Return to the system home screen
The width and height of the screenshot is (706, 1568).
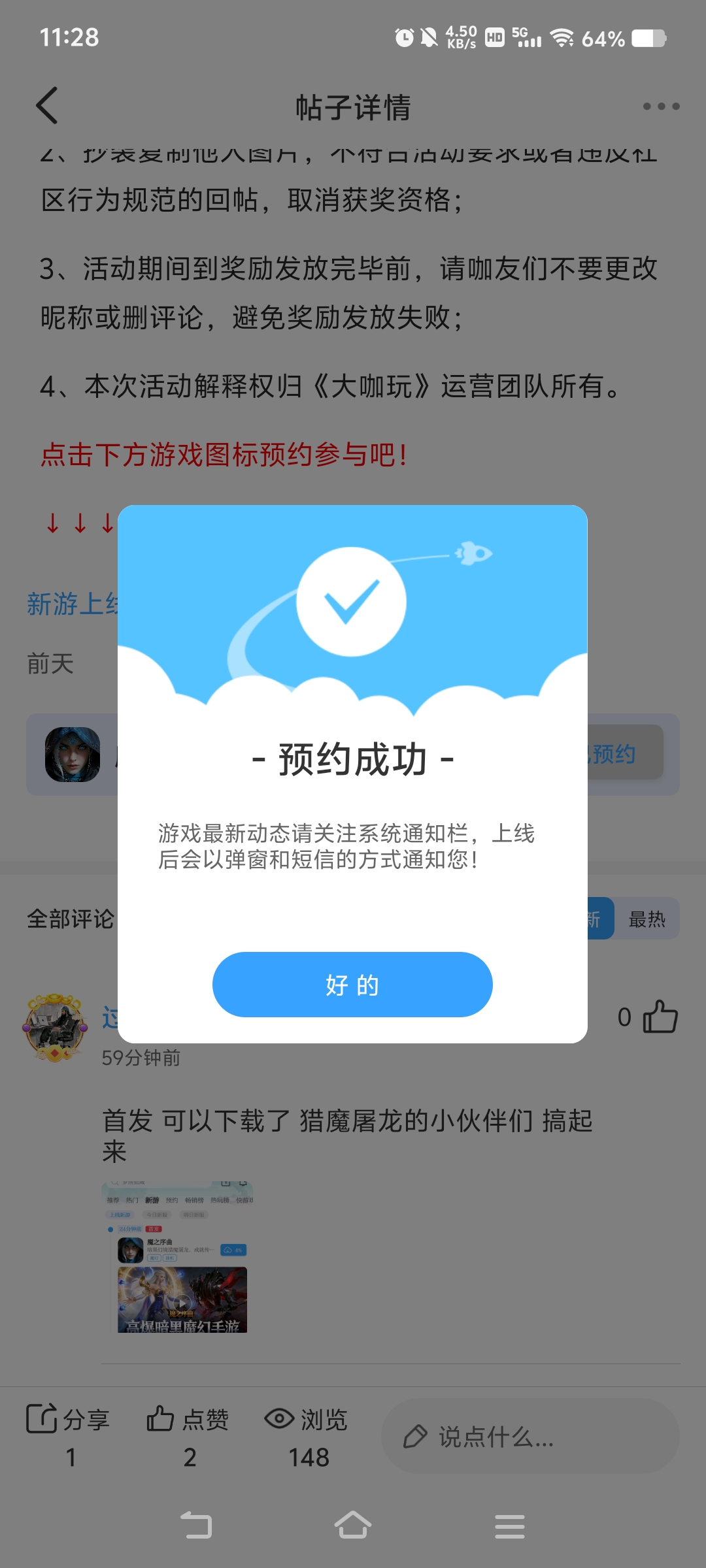(352, 1526)
